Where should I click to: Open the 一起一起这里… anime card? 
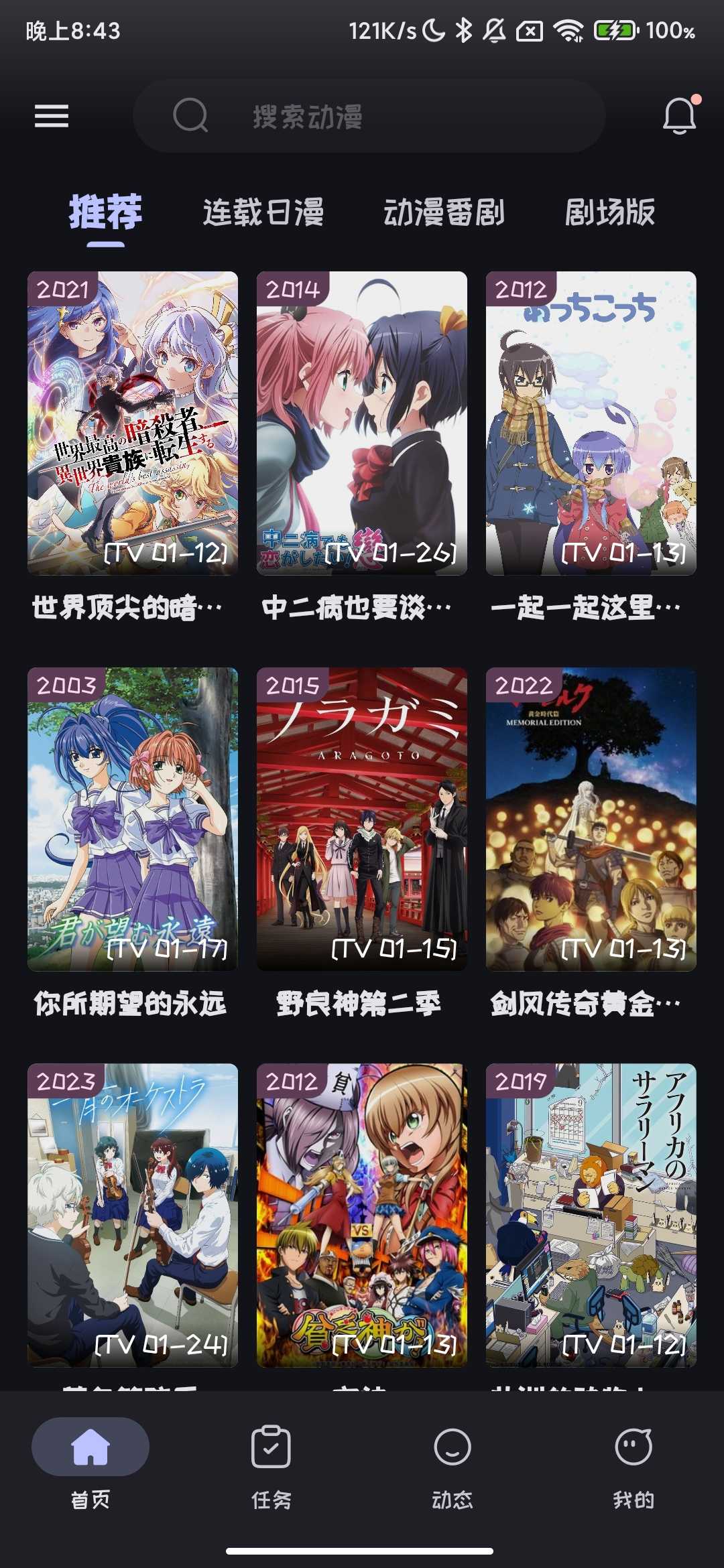point(591,423)
